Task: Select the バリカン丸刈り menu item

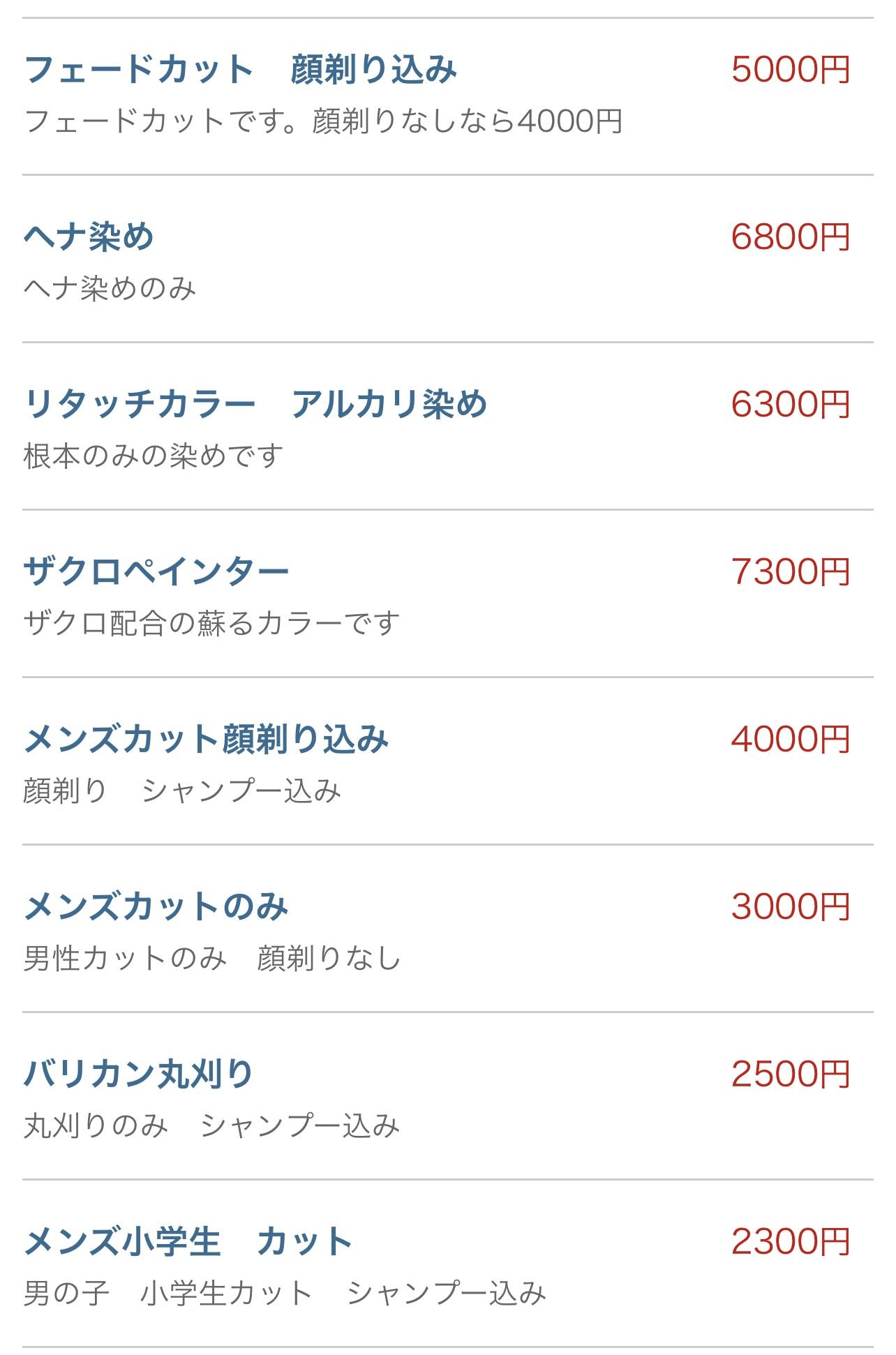Action: (x=138, y=1075)
